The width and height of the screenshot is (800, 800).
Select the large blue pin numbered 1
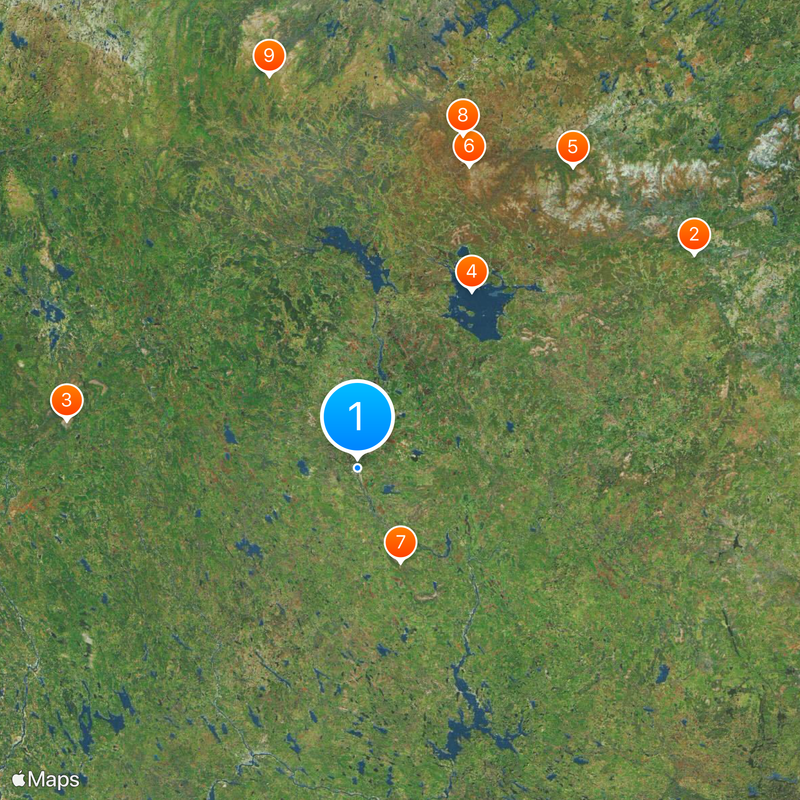coord(357,416)
